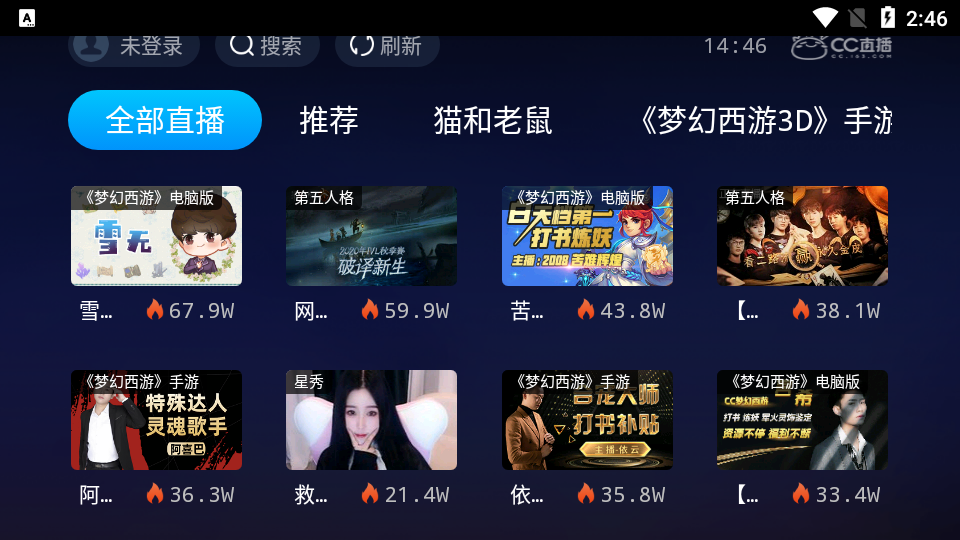960x540 pixels.
Task: Watch the 第五人格 stream with 59.9W
Action: pyautogui.click(x=371, y=236)
